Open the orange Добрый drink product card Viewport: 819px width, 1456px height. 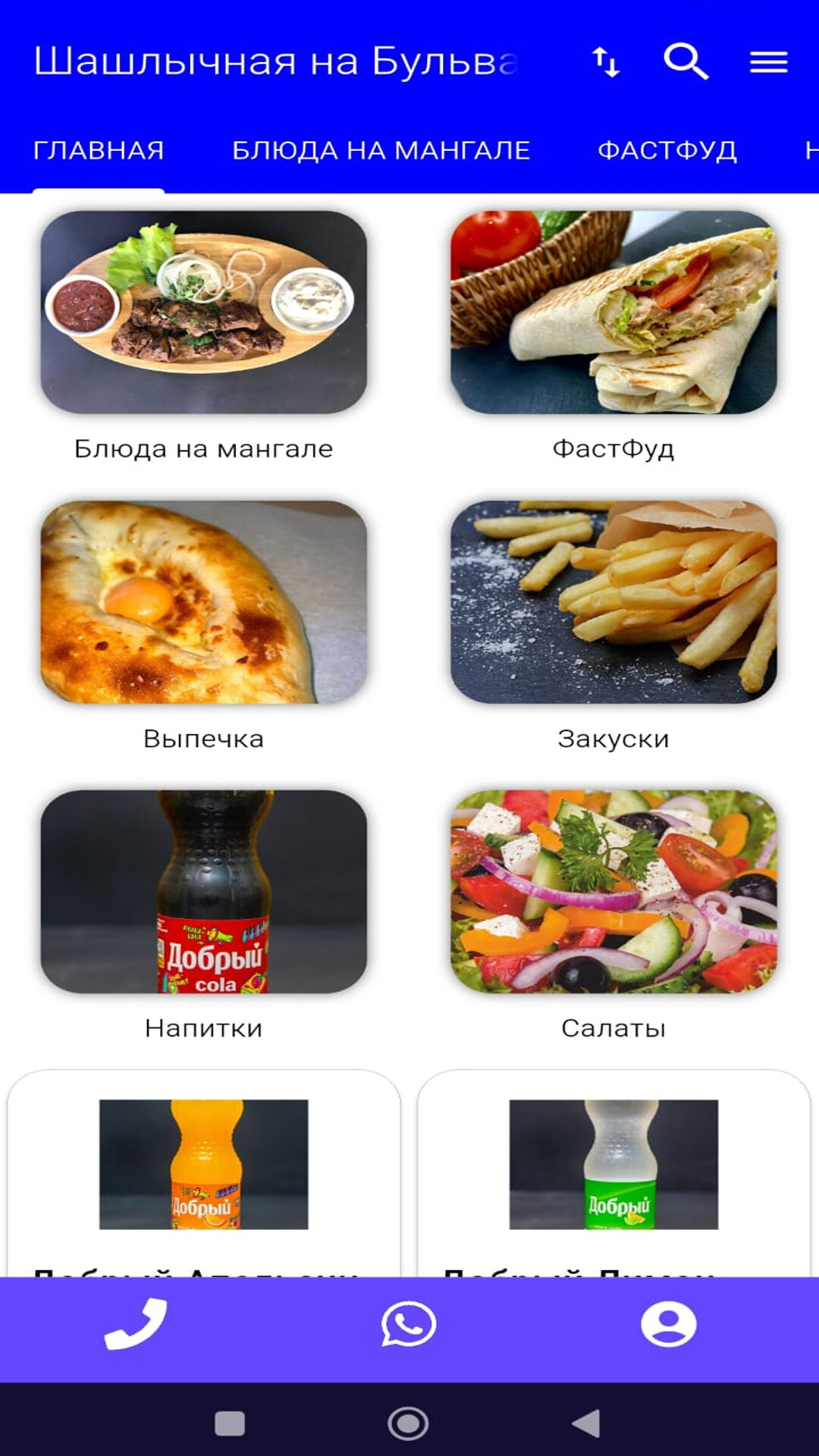204,1168
